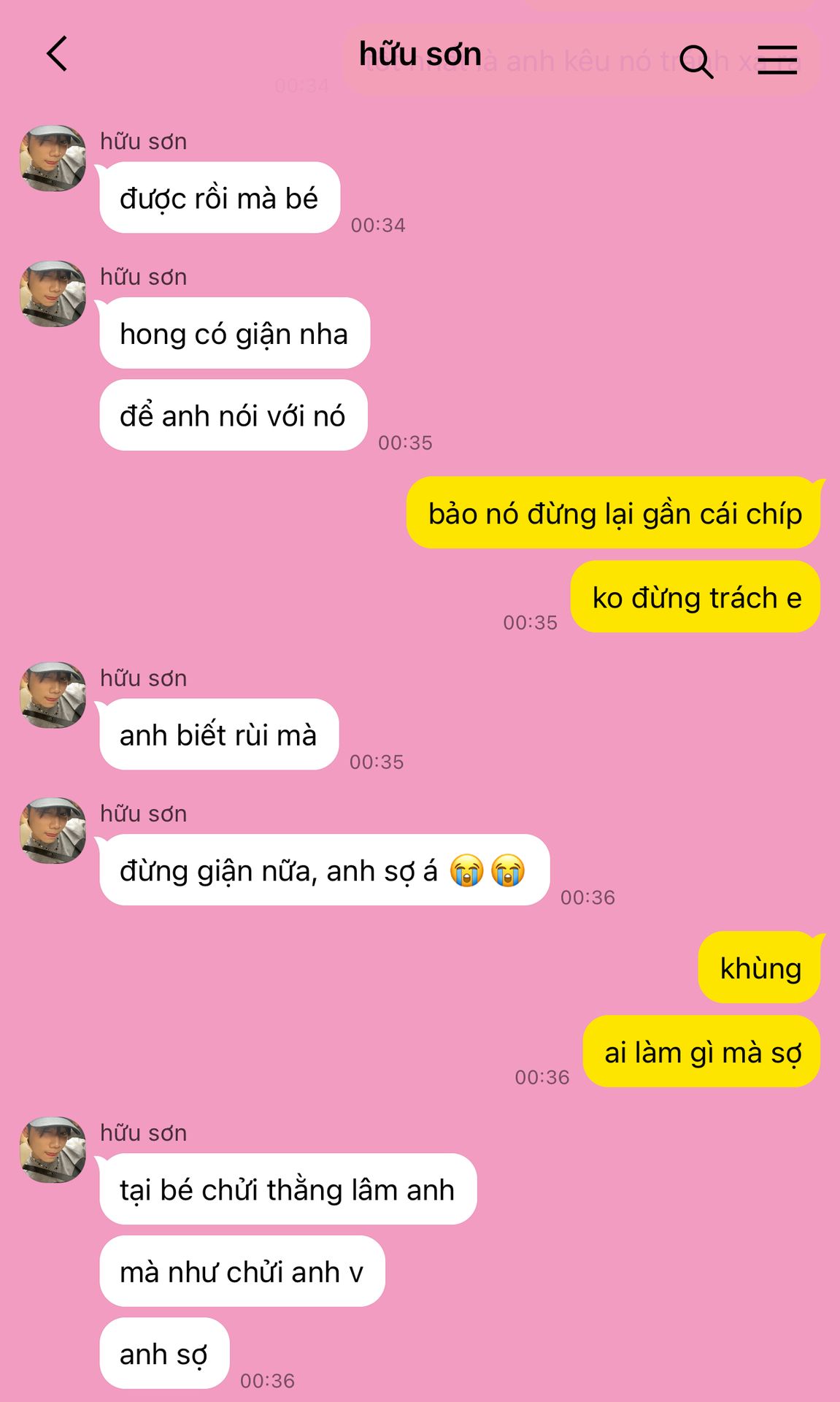Go back using the top-left arrow
The height and width of the screenshot is (1402, 840).
point(57,54)
